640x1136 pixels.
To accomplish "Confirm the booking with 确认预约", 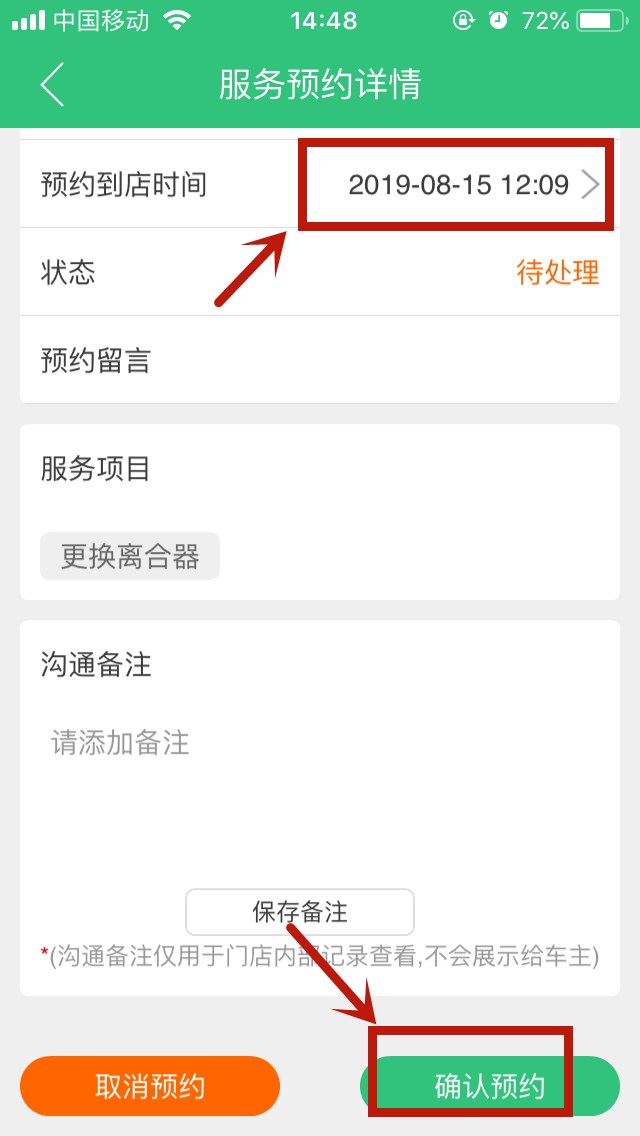I will tap(489, 1086).
